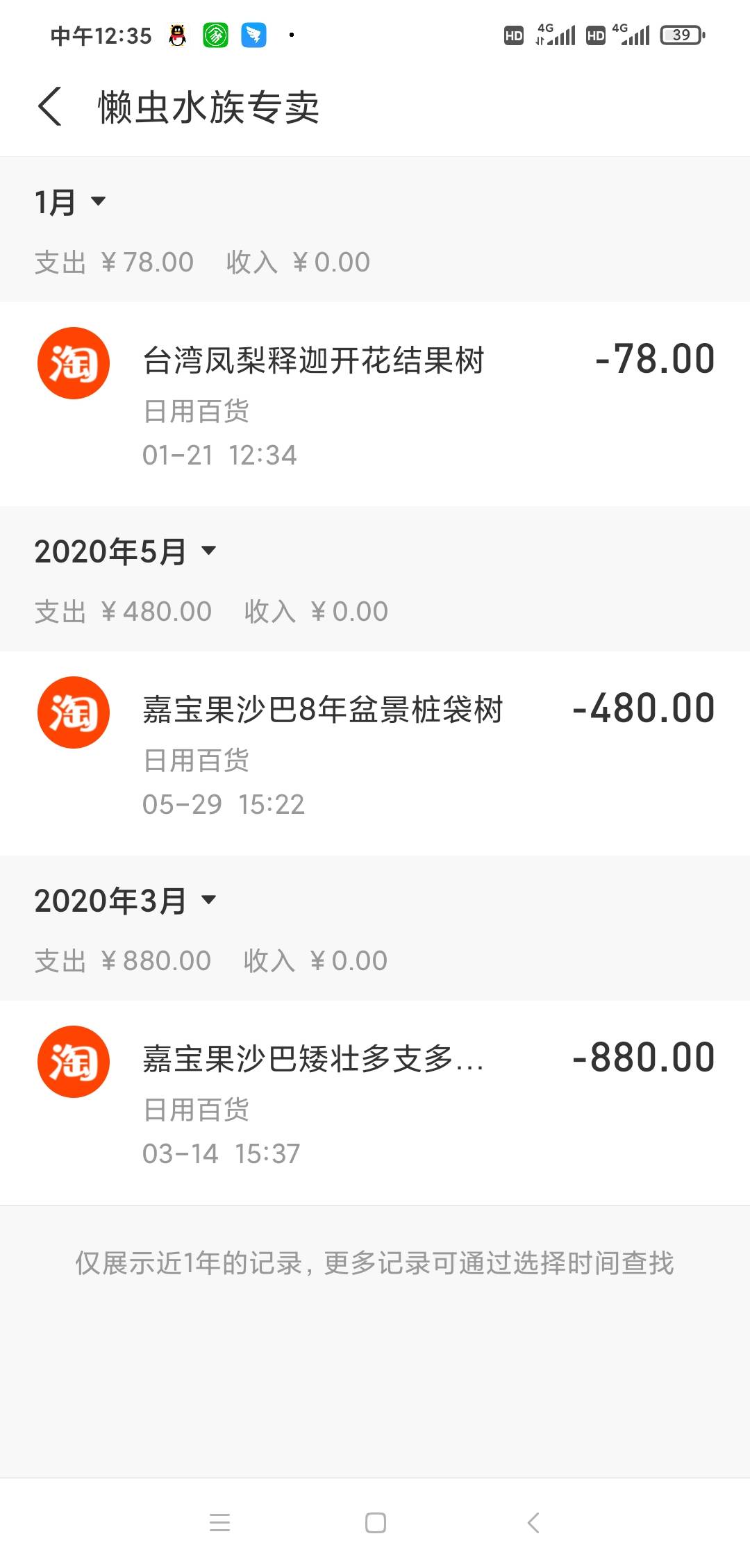
Task: Open the -880.00 嘉宝果沙巴矮壮多支多 record
Action: [375, 1103]
